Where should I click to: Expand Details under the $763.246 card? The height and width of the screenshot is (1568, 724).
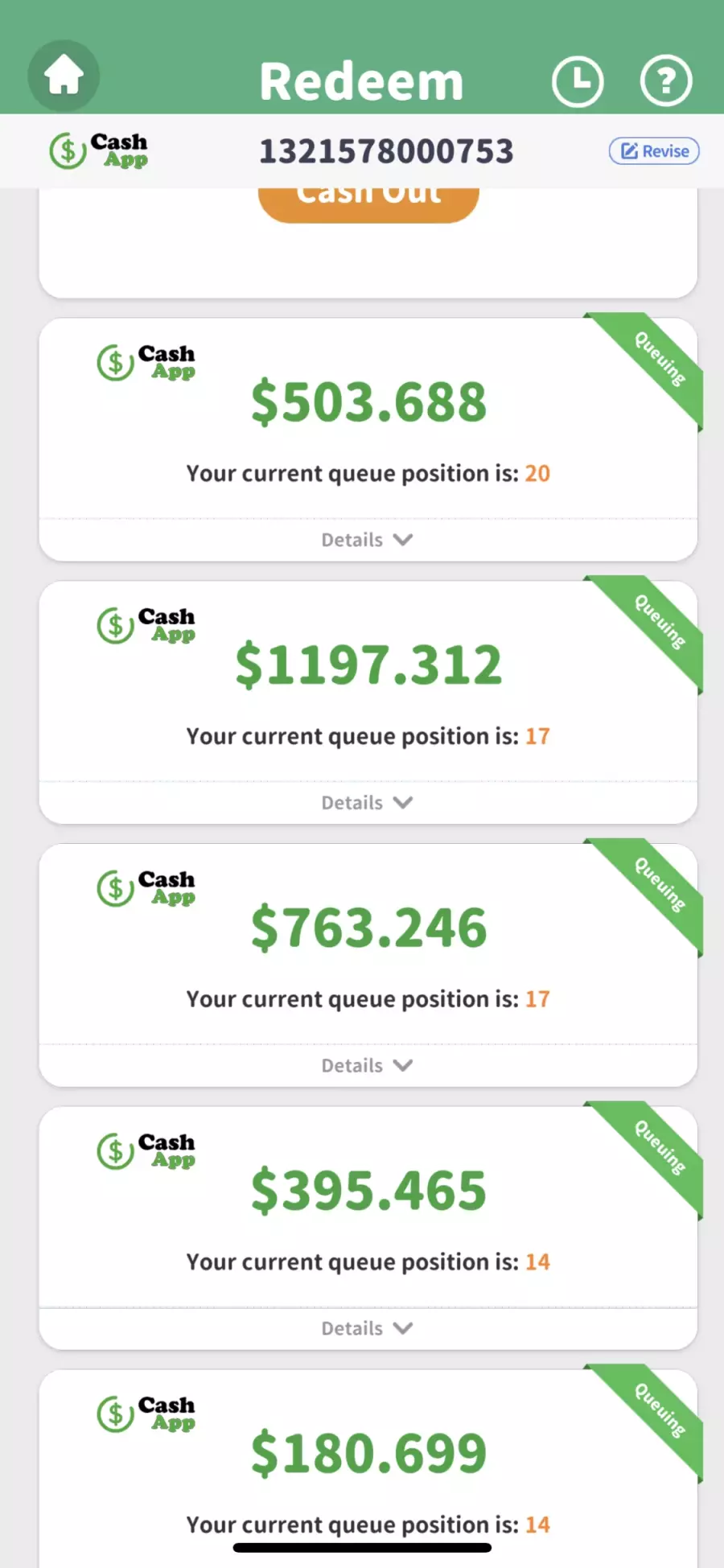[368, 1066]
